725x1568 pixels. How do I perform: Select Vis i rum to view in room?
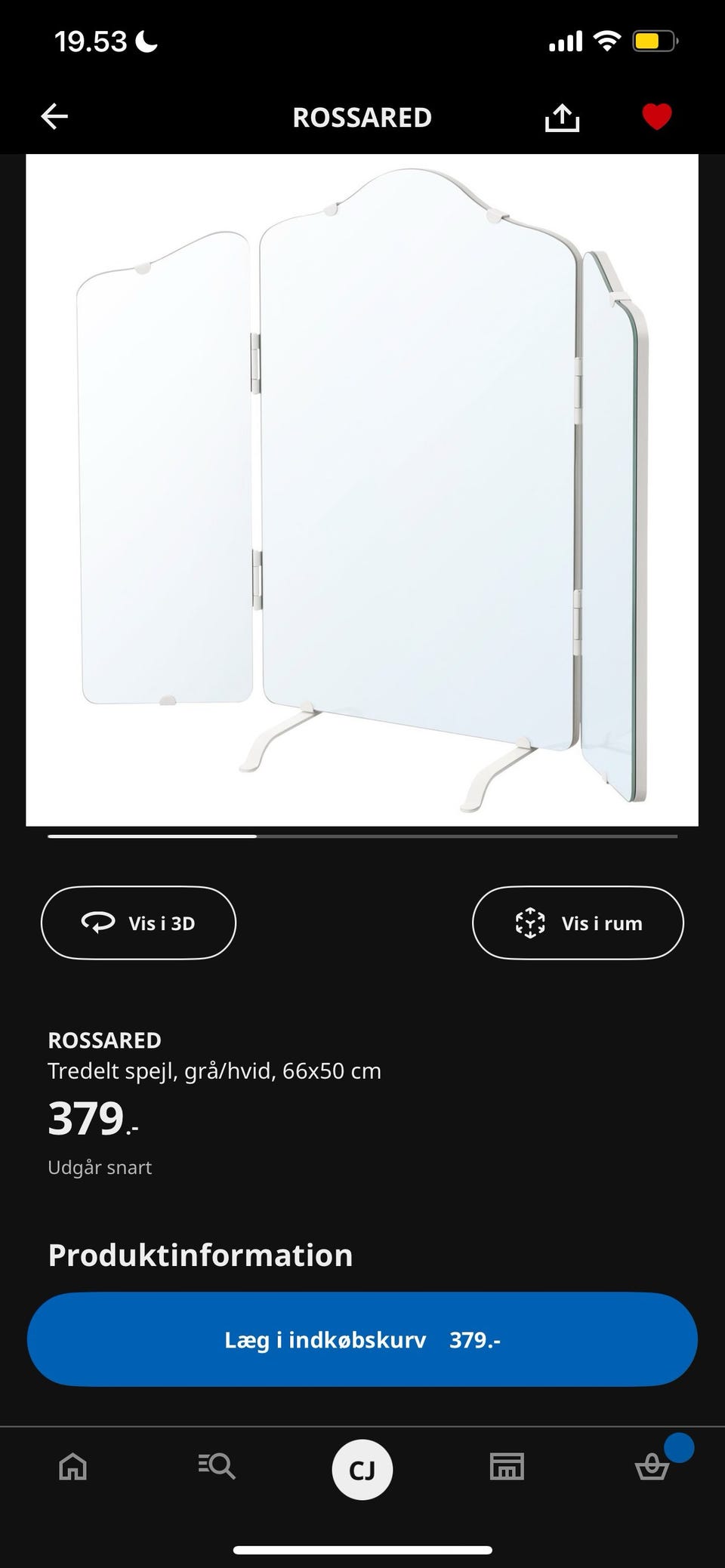point(578,923)
